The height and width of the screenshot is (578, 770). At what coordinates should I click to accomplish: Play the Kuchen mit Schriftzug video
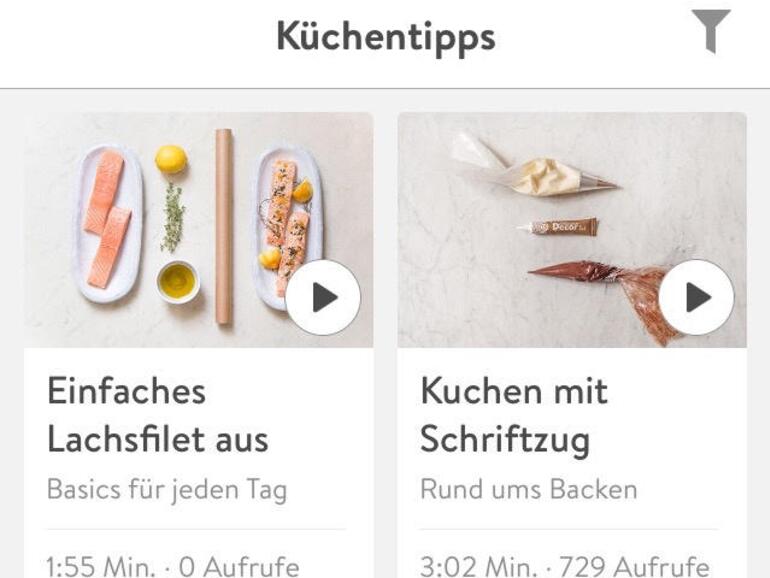coord(696,298)
